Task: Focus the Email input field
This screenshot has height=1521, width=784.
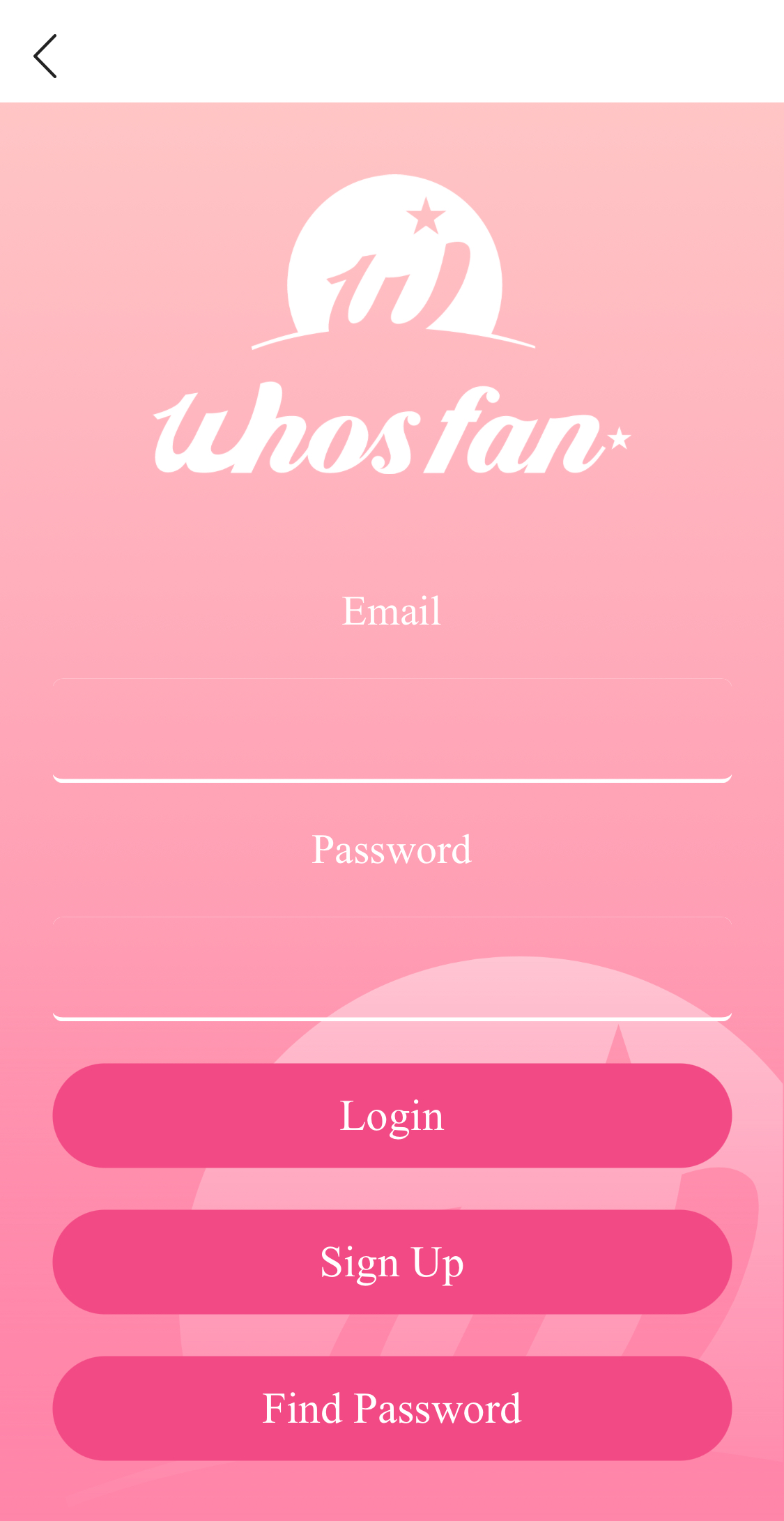Action: (x=392, y=730)
